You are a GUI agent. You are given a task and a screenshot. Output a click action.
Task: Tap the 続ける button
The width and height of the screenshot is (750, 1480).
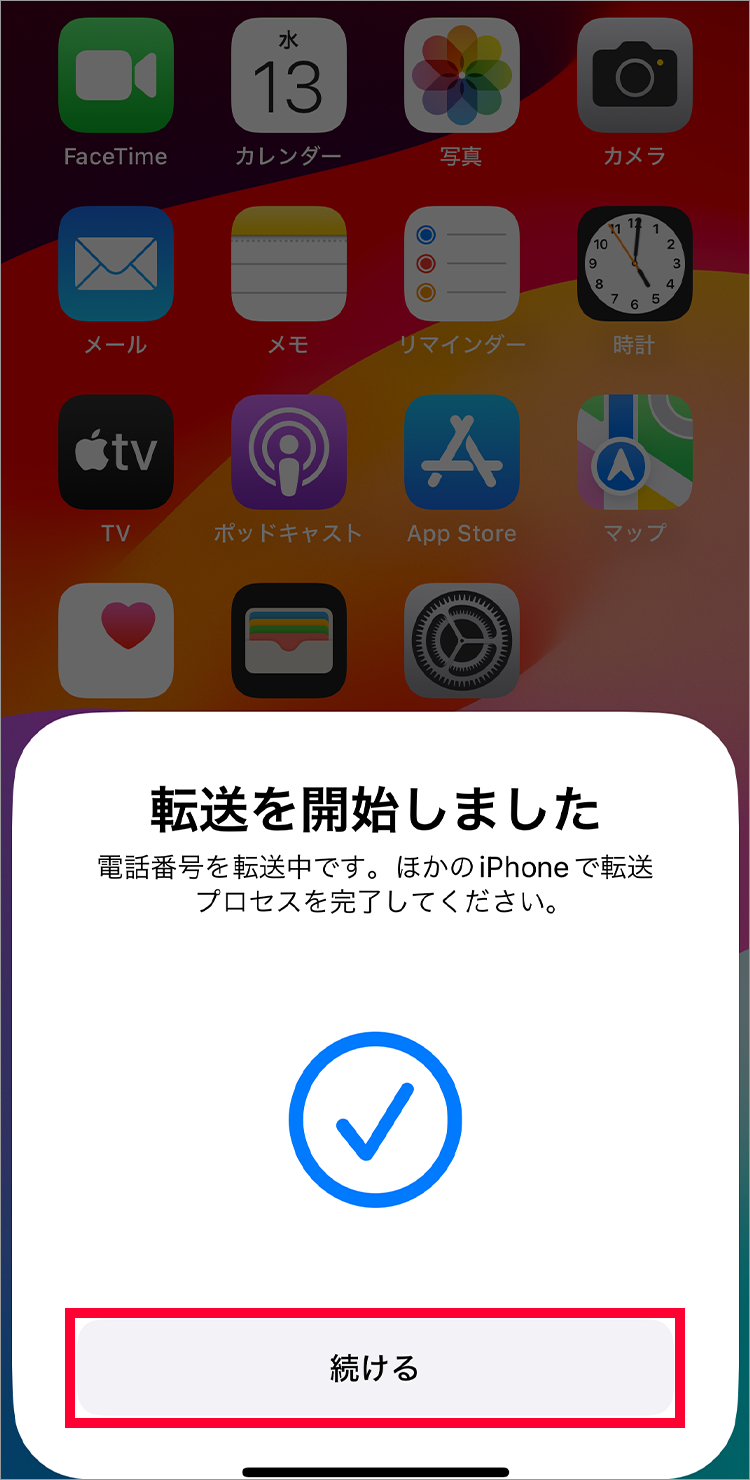pos(375,1367)
